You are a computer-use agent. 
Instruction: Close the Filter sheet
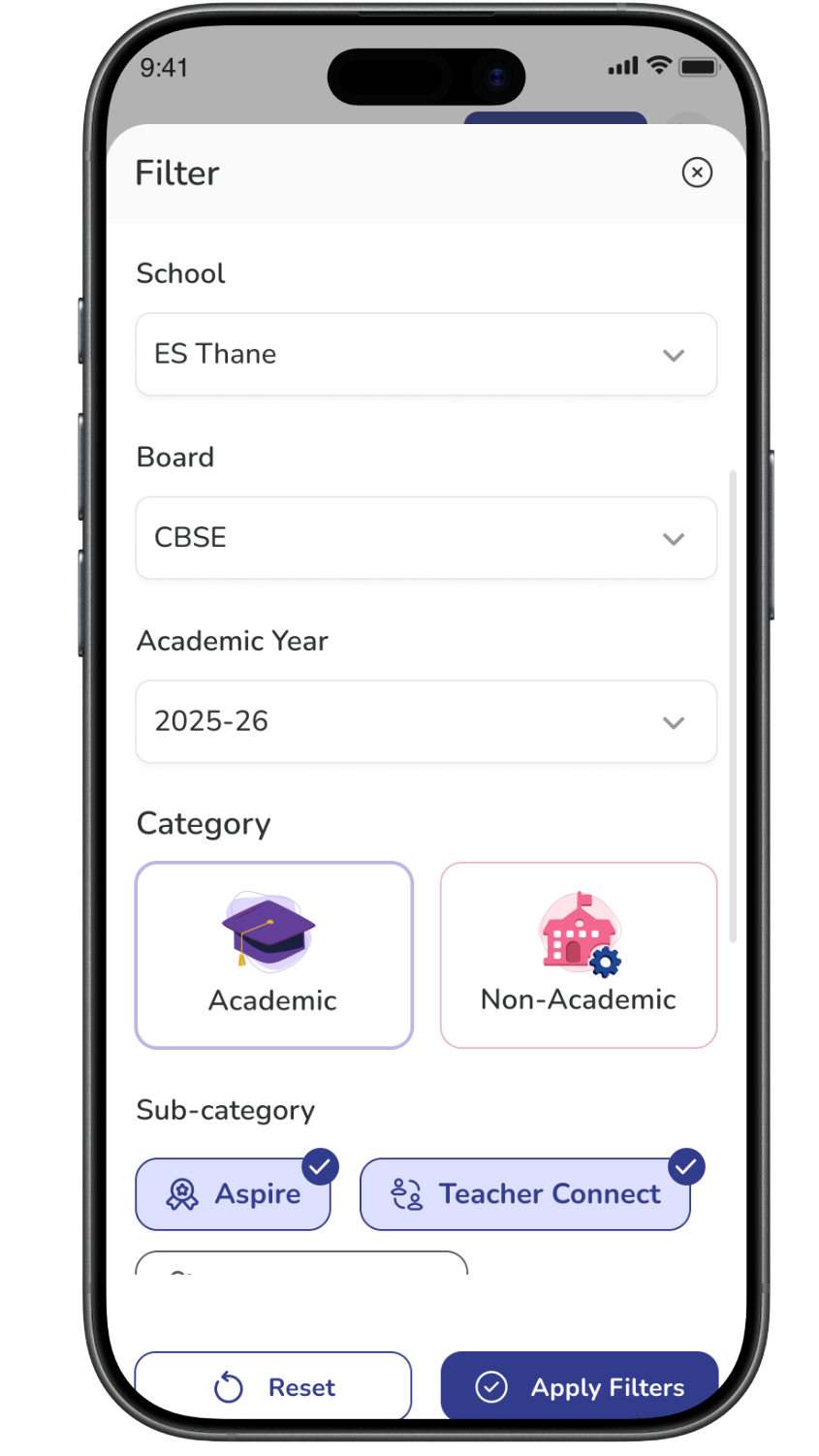point(697,173)
